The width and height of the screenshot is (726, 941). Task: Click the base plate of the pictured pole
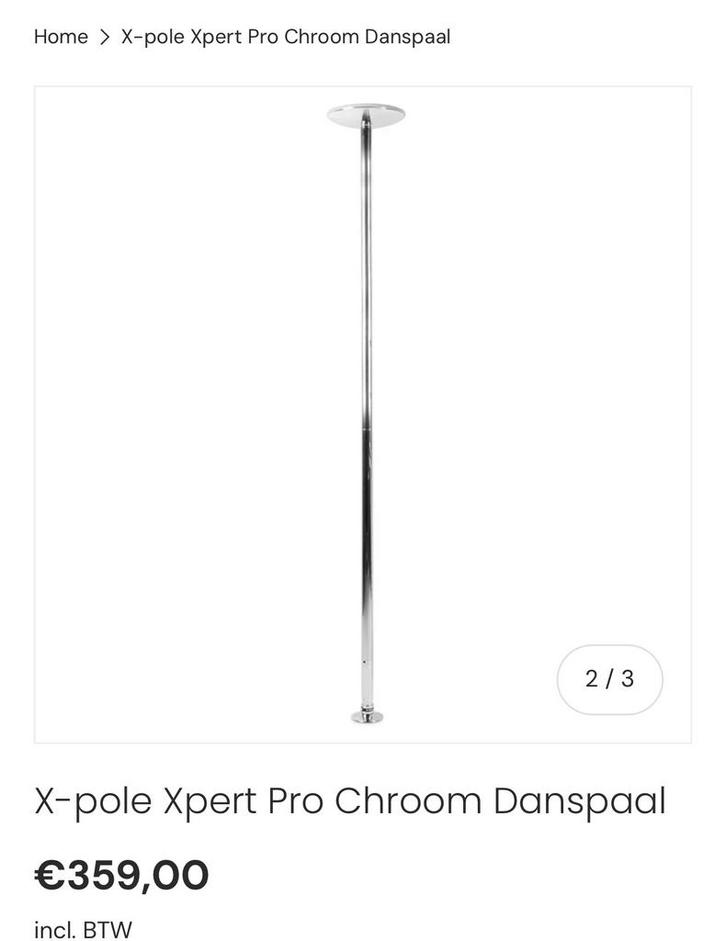click(366, 715)
